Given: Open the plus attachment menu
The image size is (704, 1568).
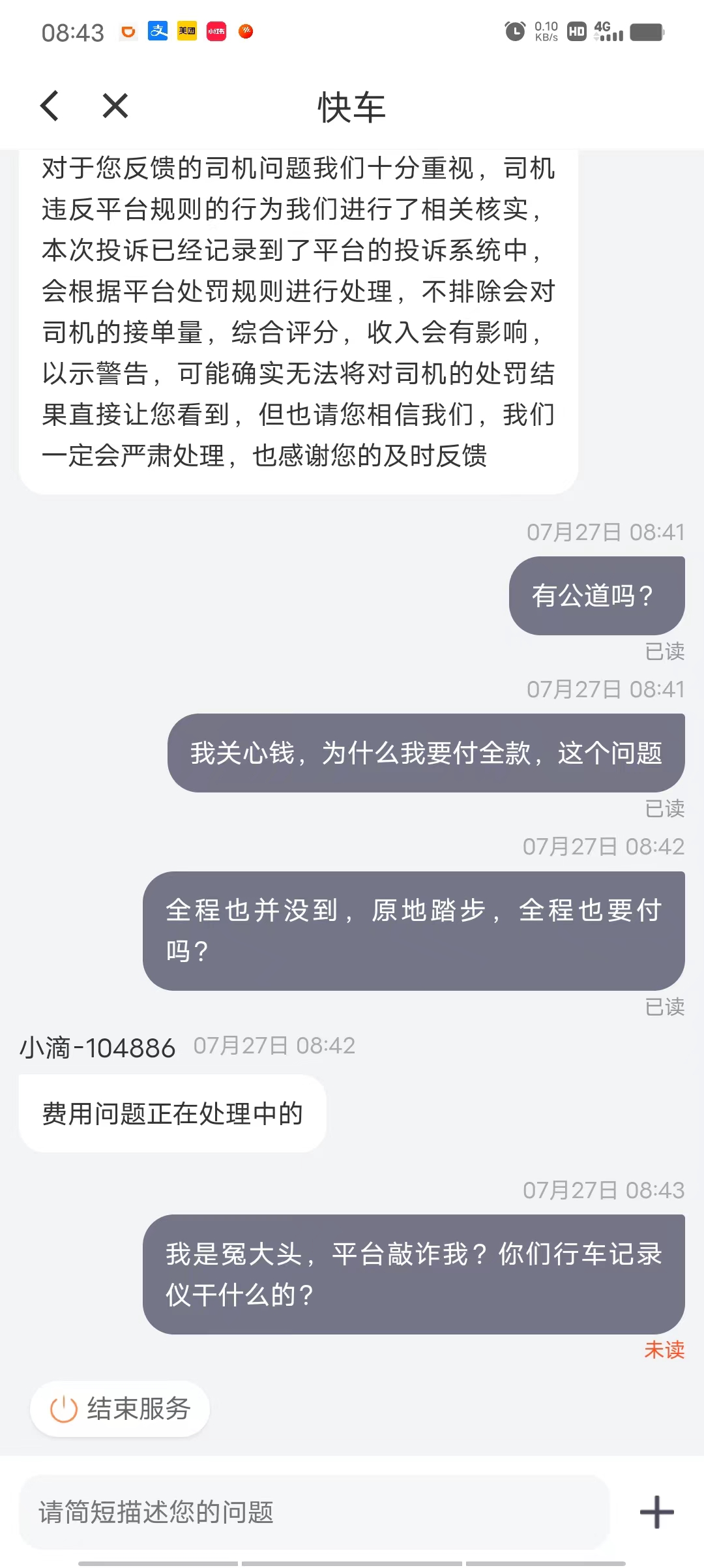Looking at the screenshot, I should point(656,1512).
